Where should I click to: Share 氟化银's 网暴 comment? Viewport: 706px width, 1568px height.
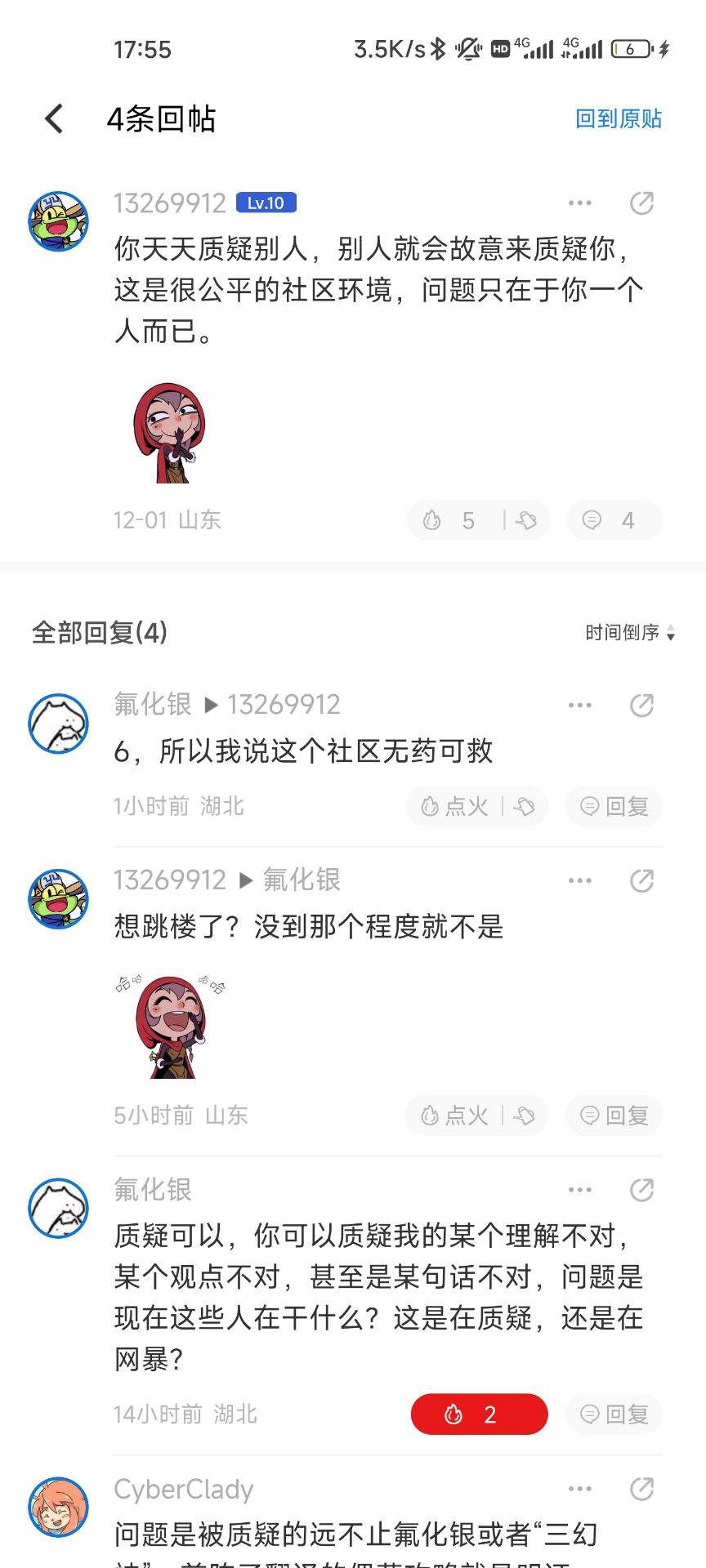[641, 1190]
